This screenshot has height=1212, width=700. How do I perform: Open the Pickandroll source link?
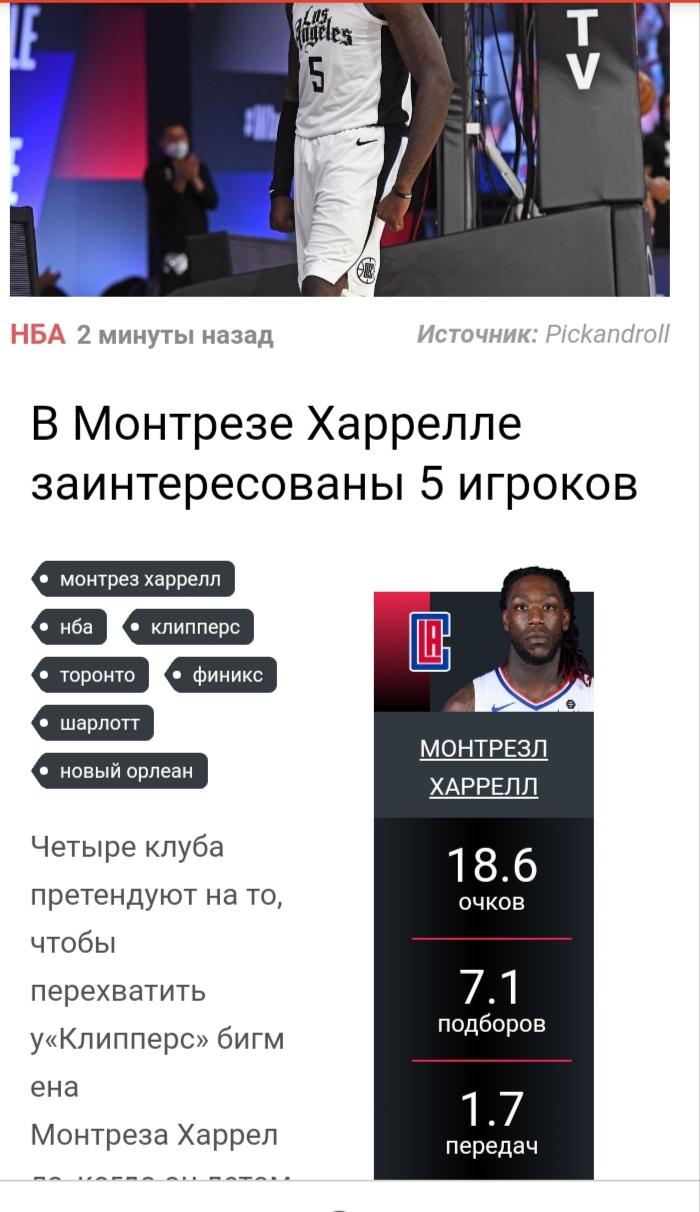coord(607,335)
